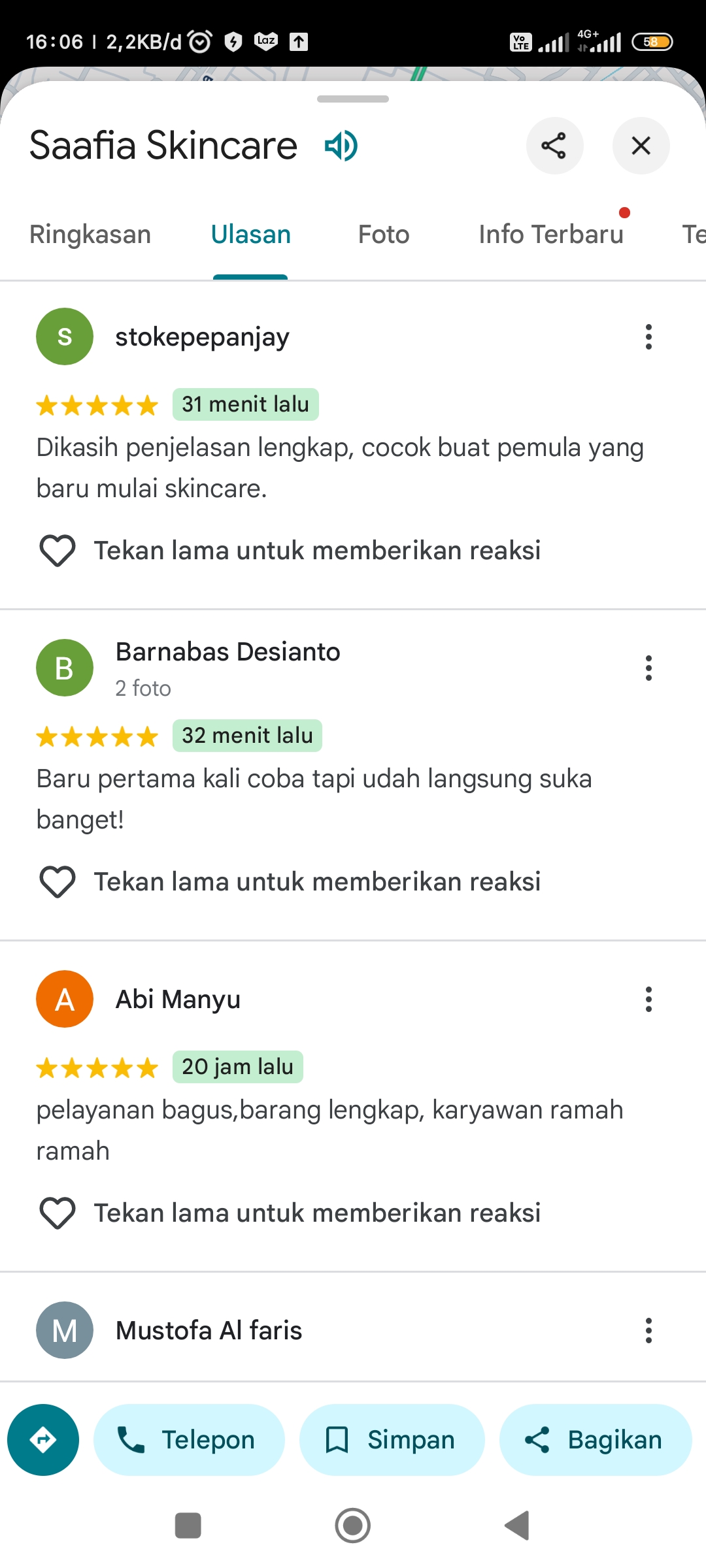Open more options for Abi Manyu's review
Image resolution: width=706 pixels, height=1568 pixels.
648,999
